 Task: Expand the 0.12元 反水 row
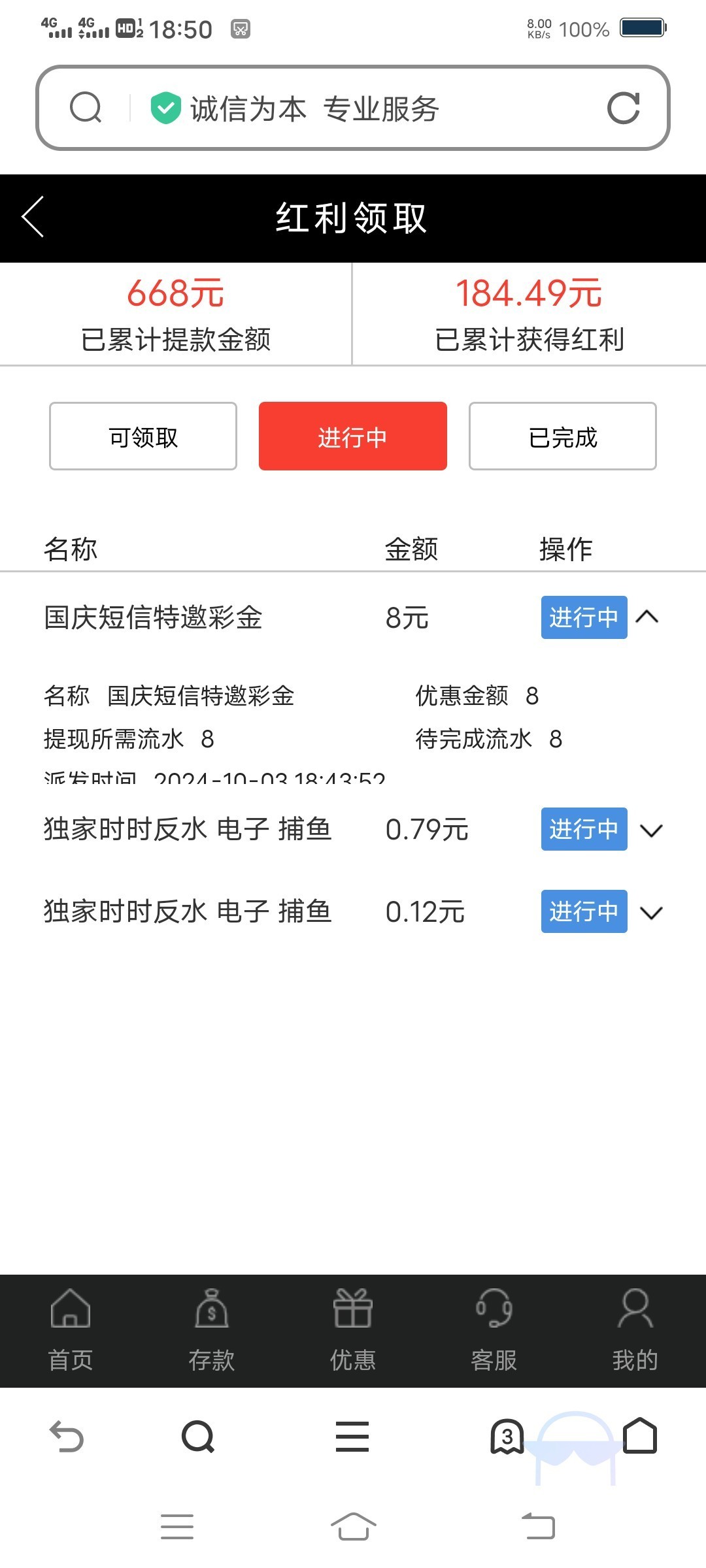point(651,912)
